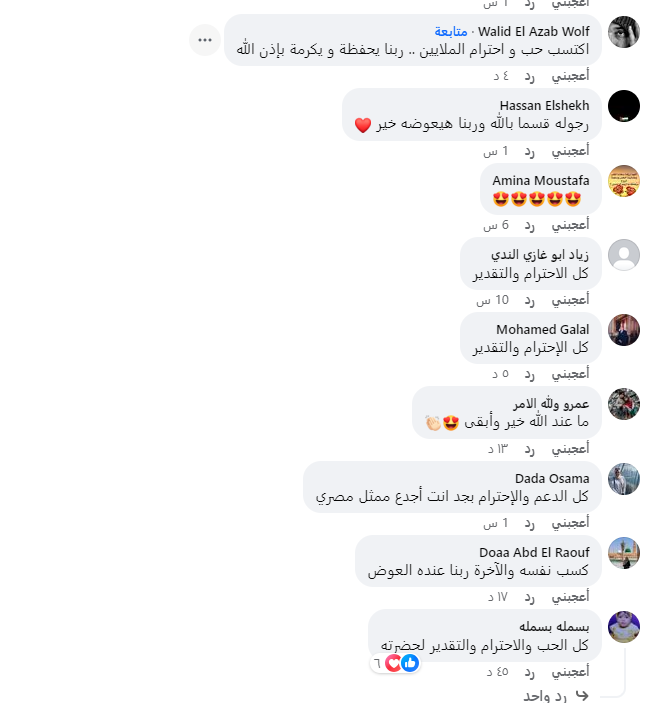Expand the single reply رد واحد
Screen dimensions: 650x703
click(545, 696)
